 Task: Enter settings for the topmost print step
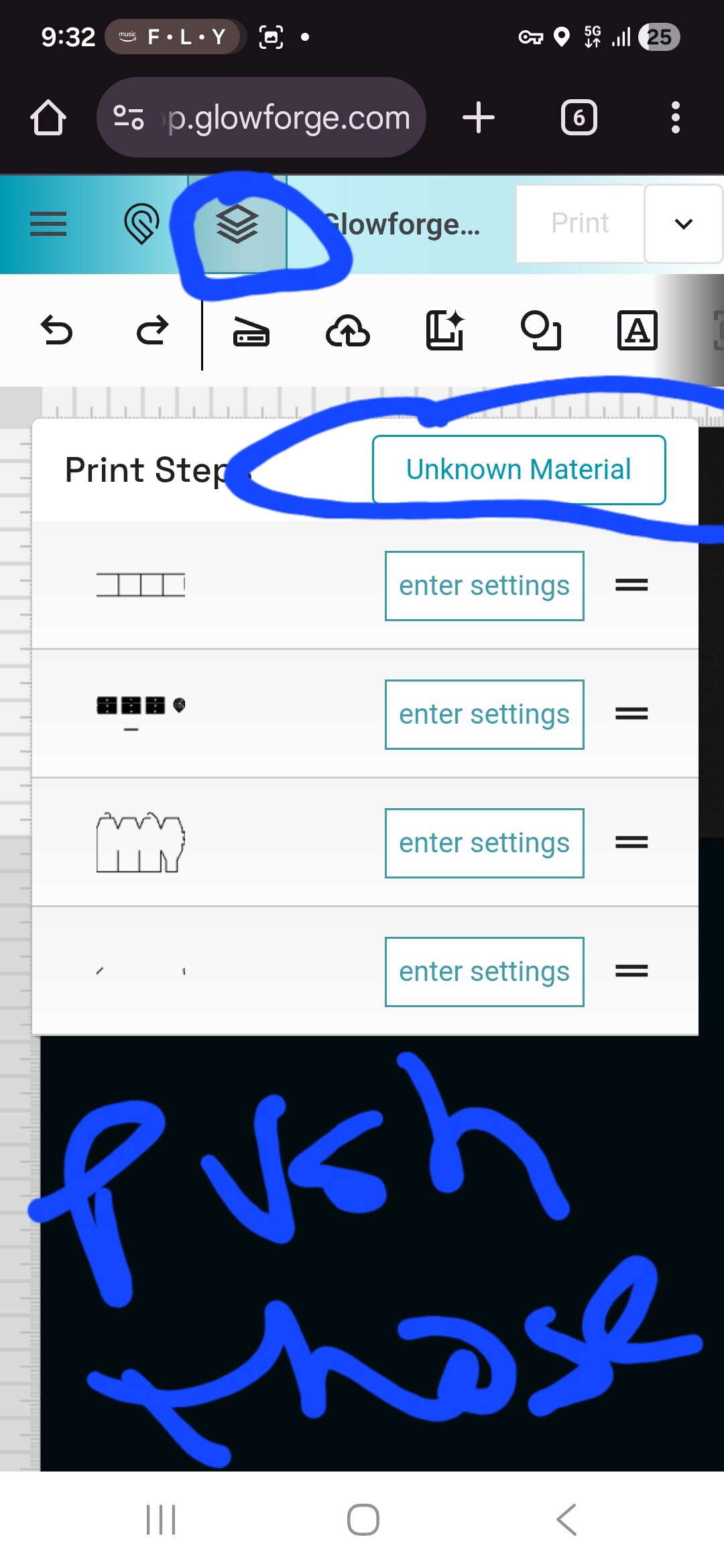(x=484, y=586)
